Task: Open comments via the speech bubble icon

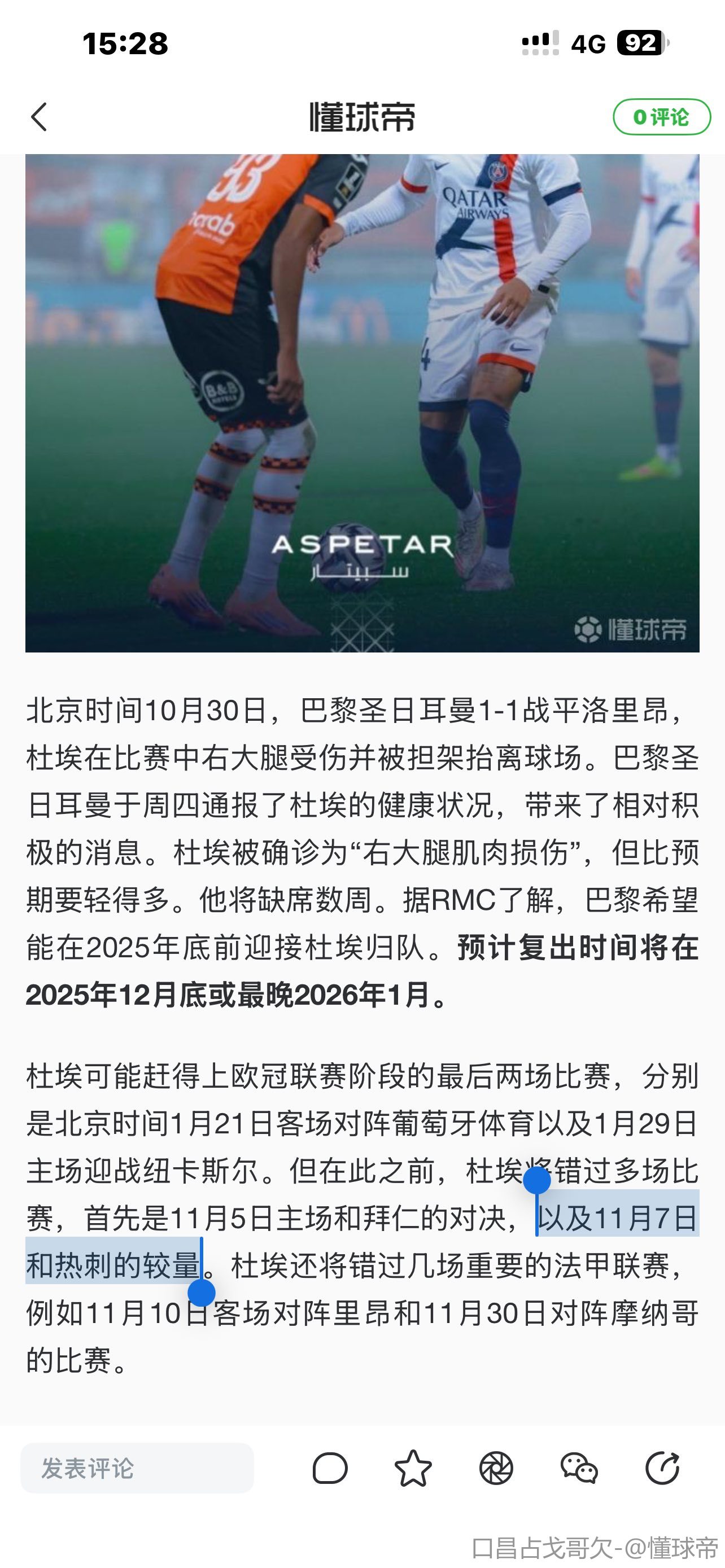Action: click(330, 1468)
